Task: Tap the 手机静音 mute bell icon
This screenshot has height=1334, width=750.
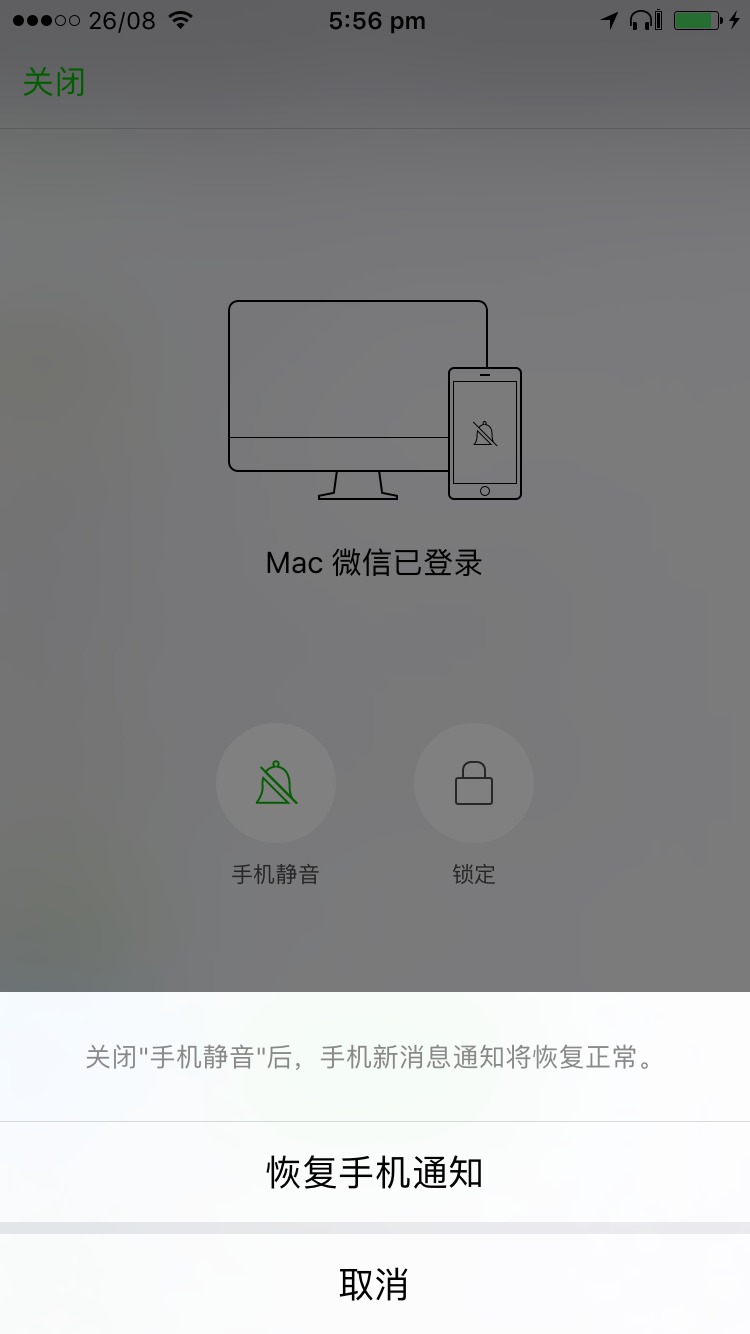Action: (276, 783)
